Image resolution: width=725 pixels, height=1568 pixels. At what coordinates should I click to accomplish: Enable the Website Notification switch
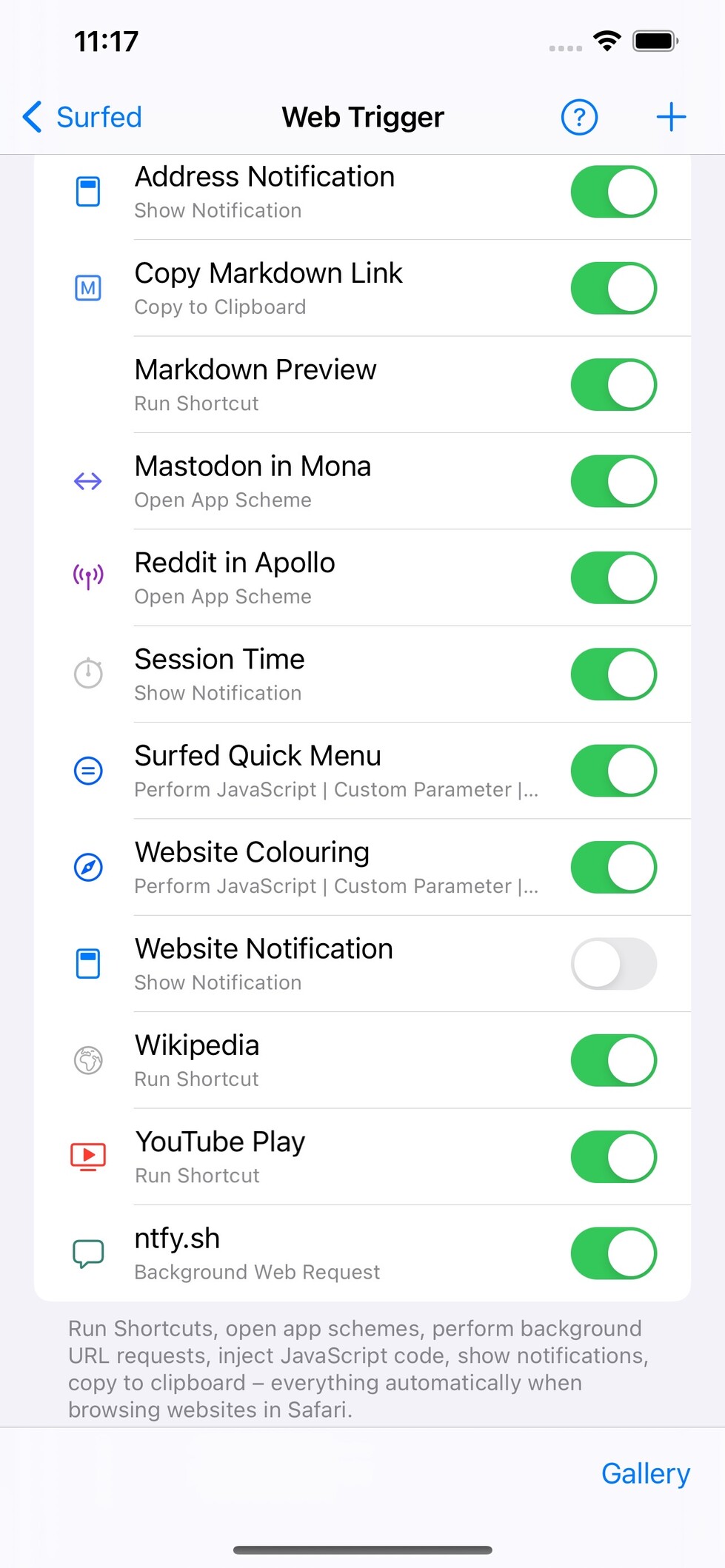pyautogui.click(x=613, y=964)
